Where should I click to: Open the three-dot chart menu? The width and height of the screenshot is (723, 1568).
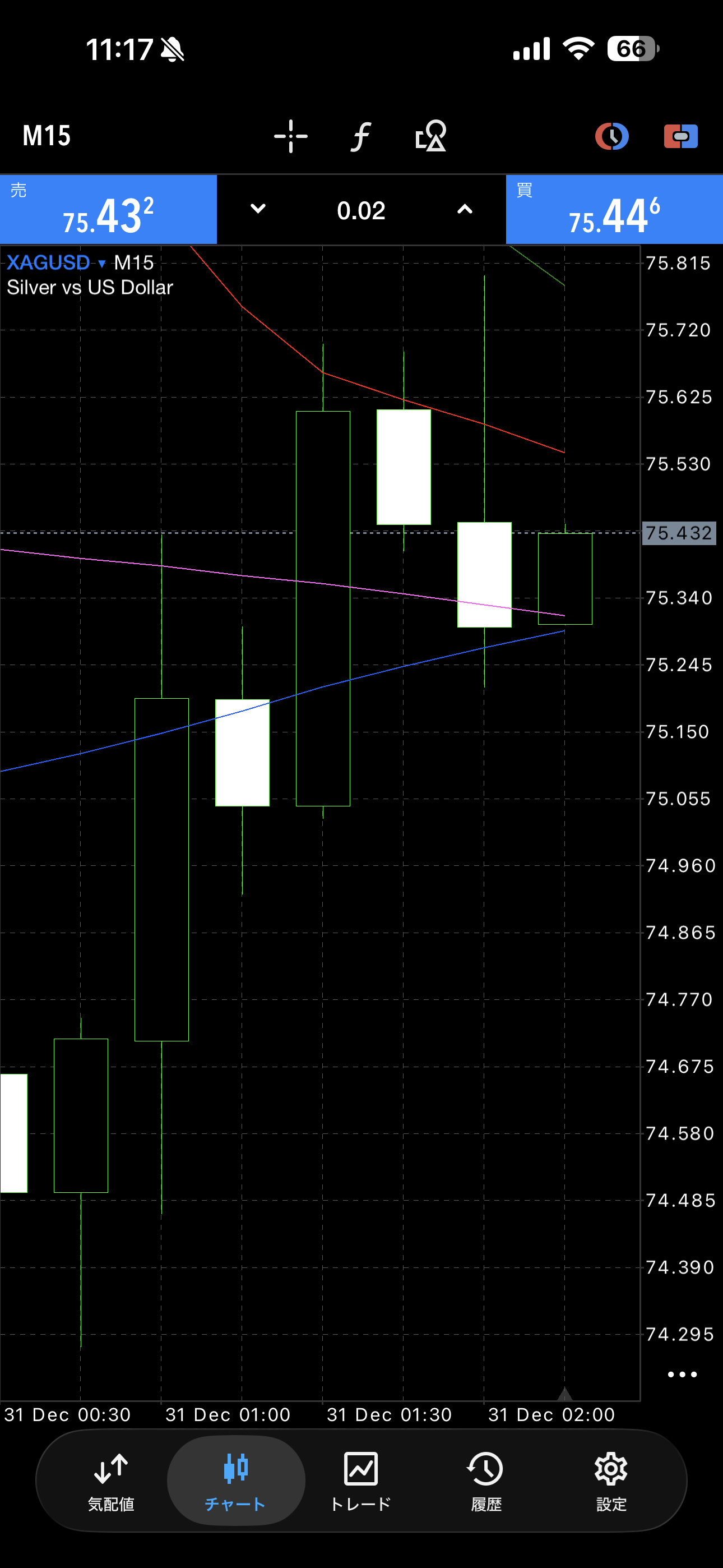pyautogui.click(x=682, y=1375)
